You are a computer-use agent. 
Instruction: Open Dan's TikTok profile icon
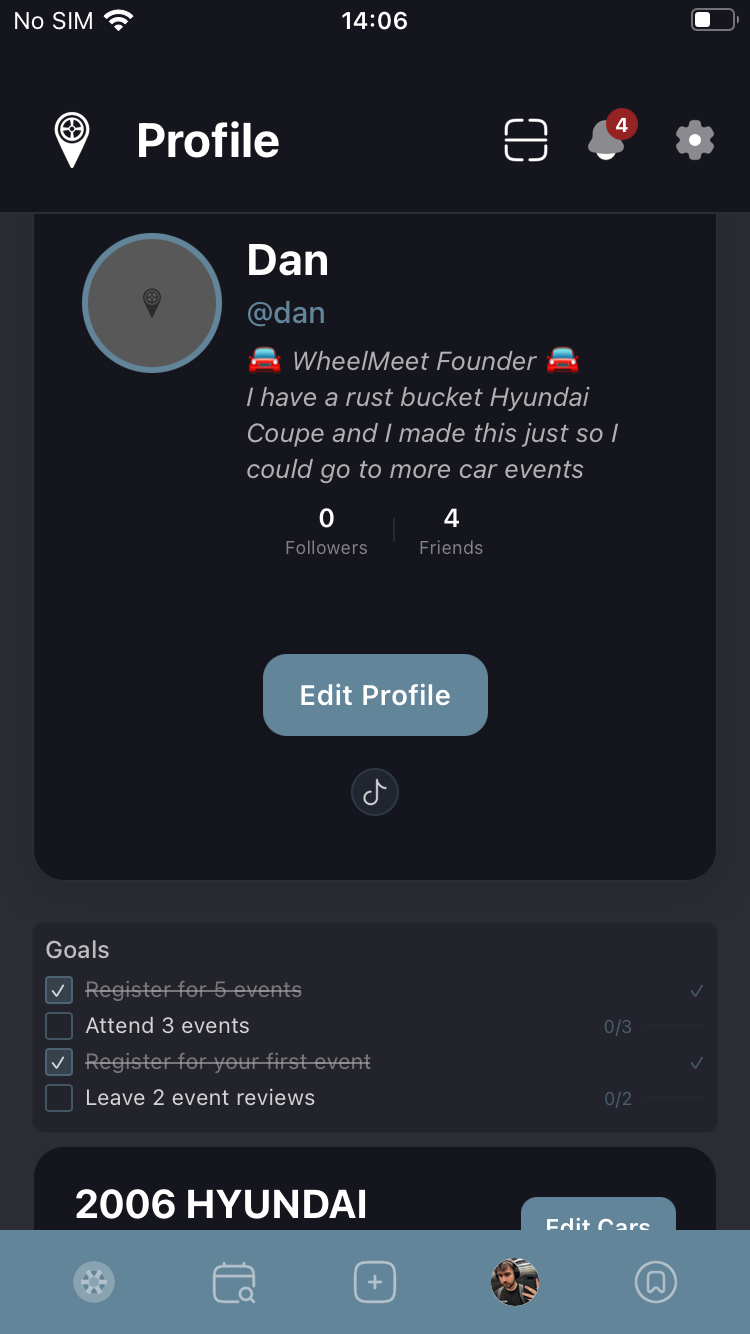pos(375,792)
